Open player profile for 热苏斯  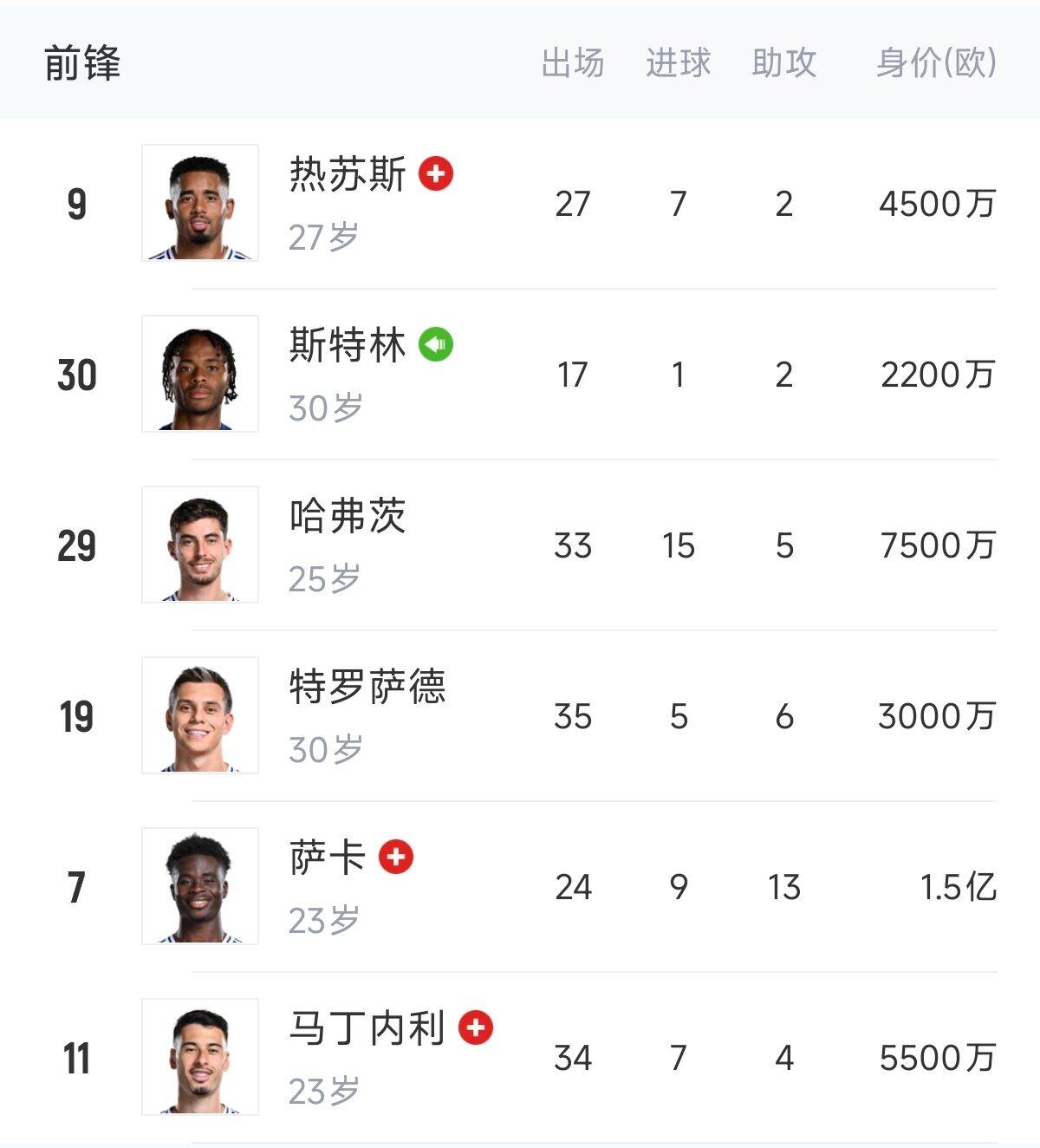(347, 176)
